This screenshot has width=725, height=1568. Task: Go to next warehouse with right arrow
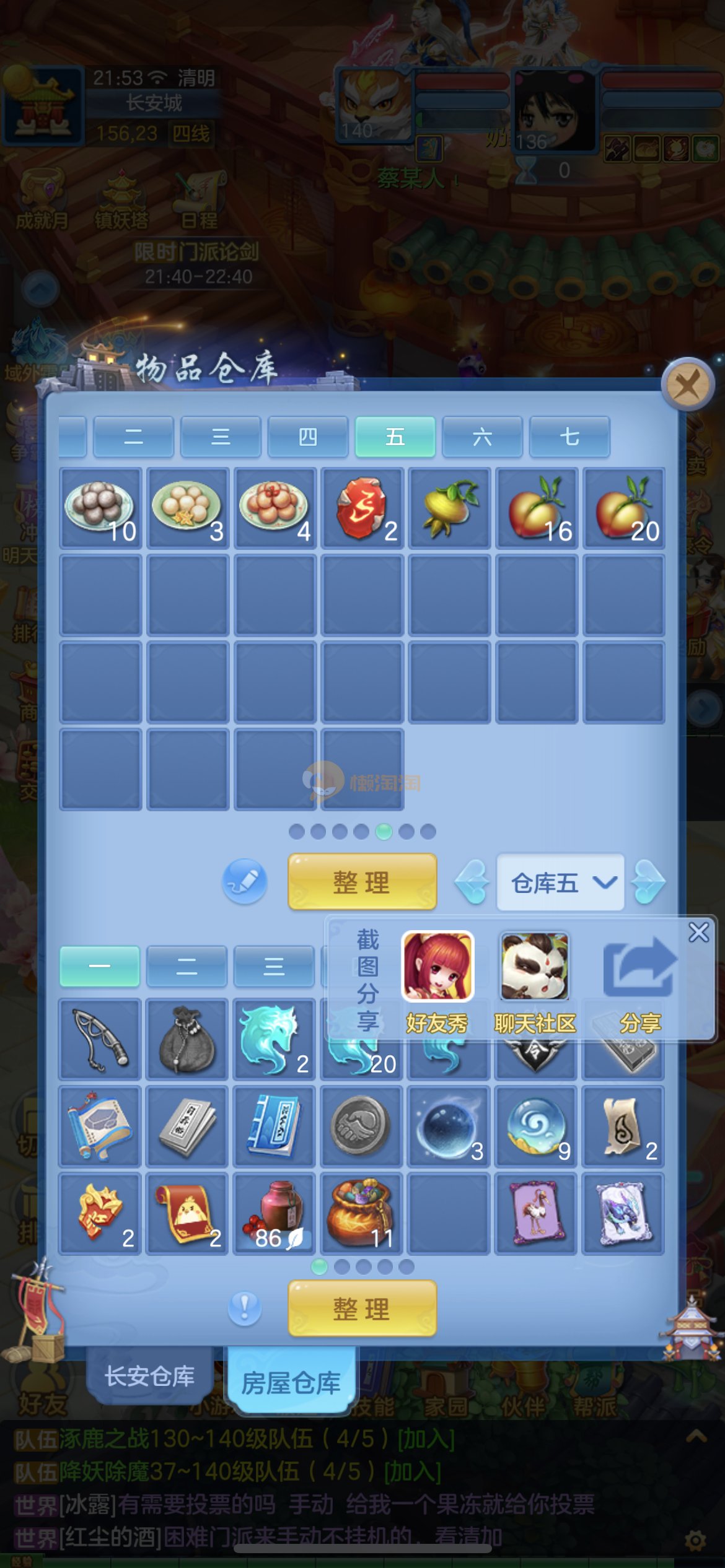pyautogui.click(x=648, y=882)
